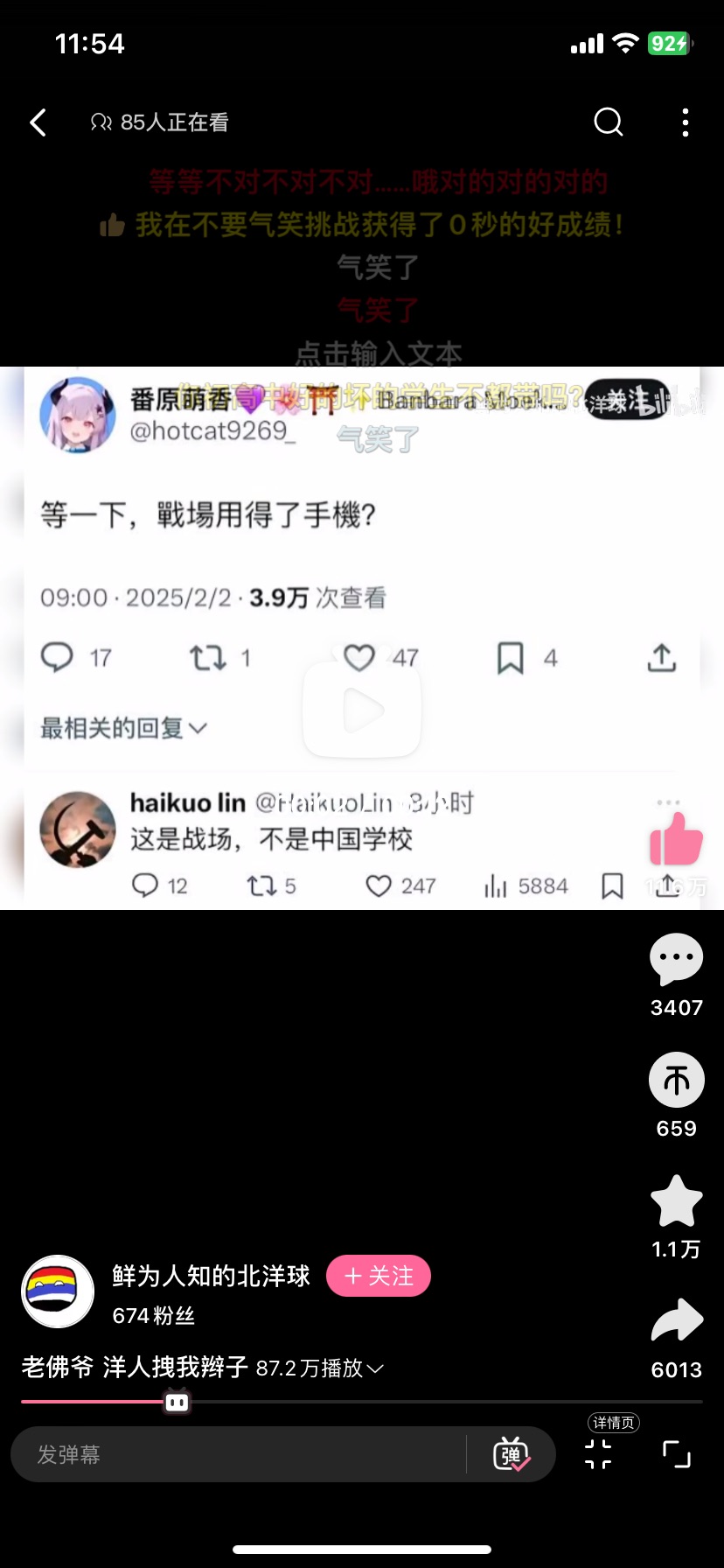Open the three-dot overflow menu

pos(686,122)
